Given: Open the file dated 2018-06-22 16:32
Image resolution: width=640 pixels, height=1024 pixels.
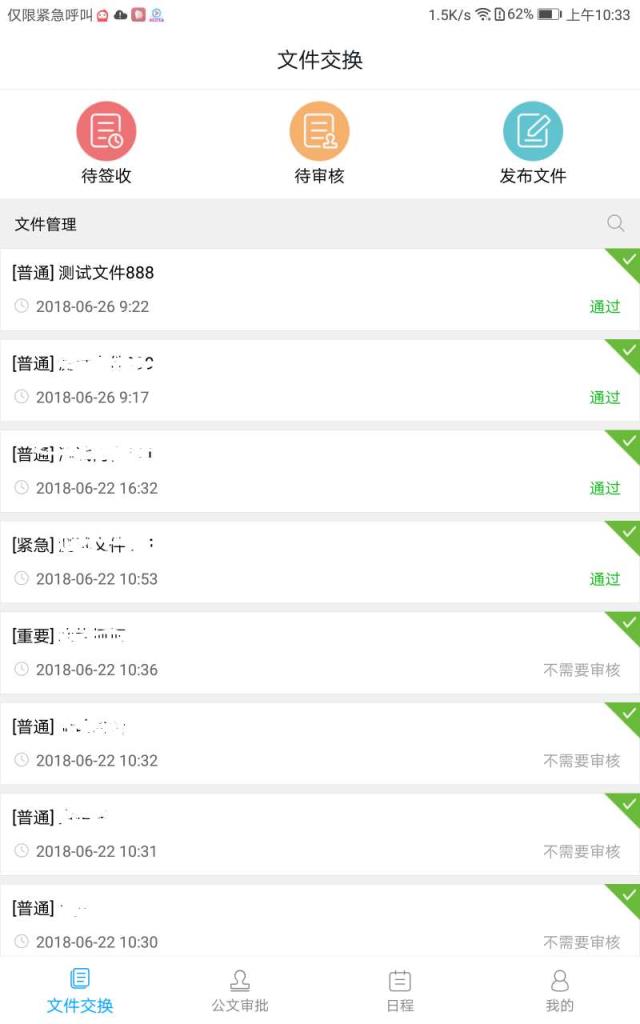Looking at the screenshot, I should coord(300,471).
